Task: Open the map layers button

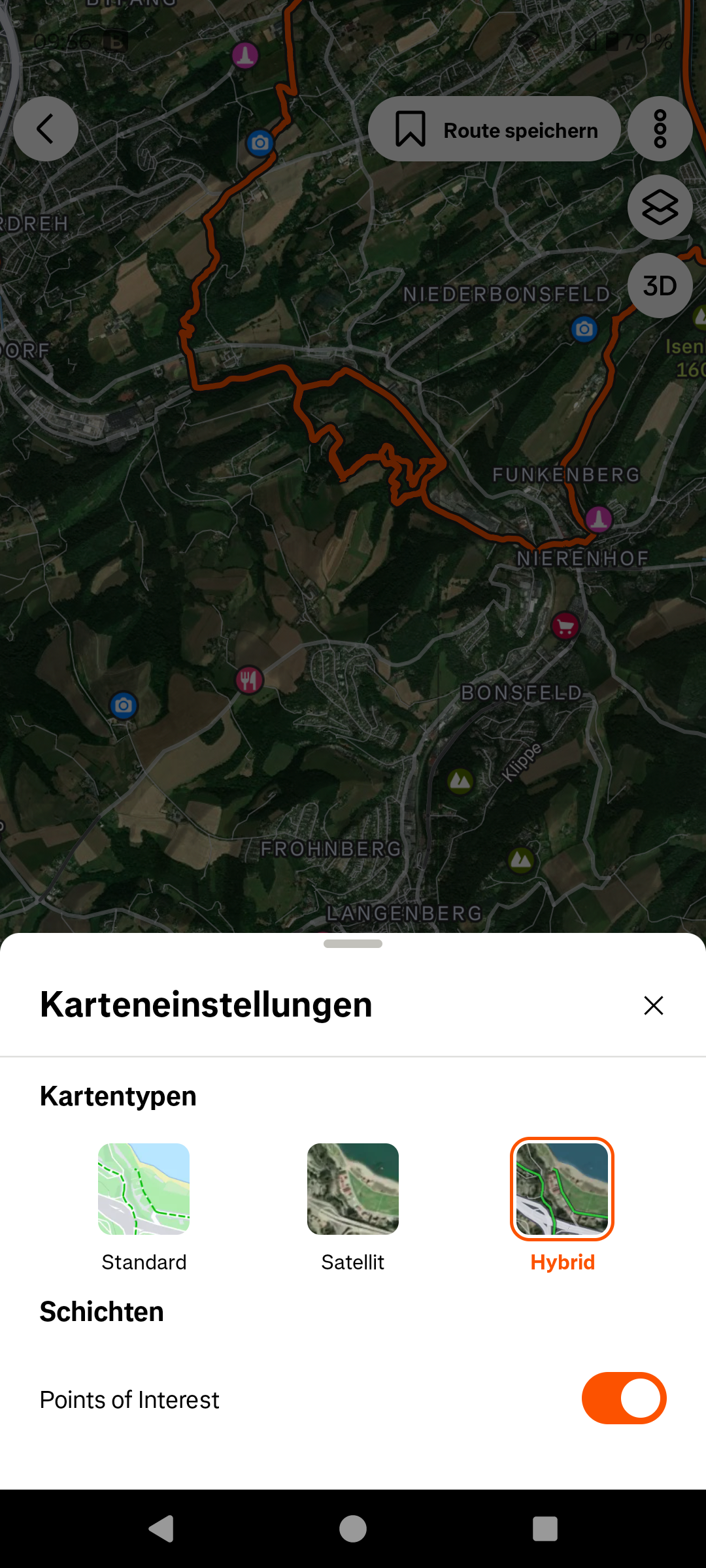Action: click(x=660, y=207)
